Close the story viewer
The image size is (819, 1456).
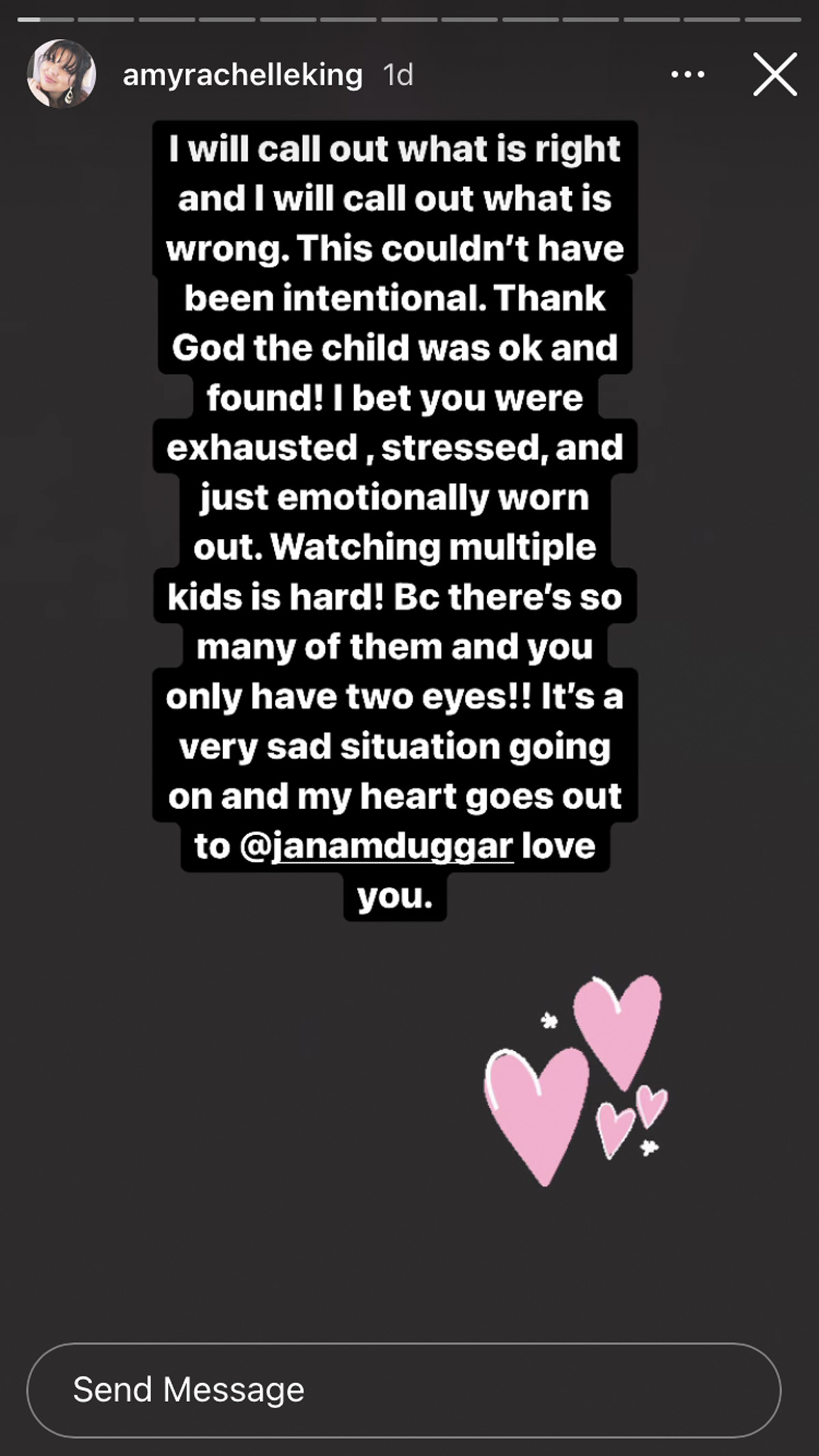775,74
